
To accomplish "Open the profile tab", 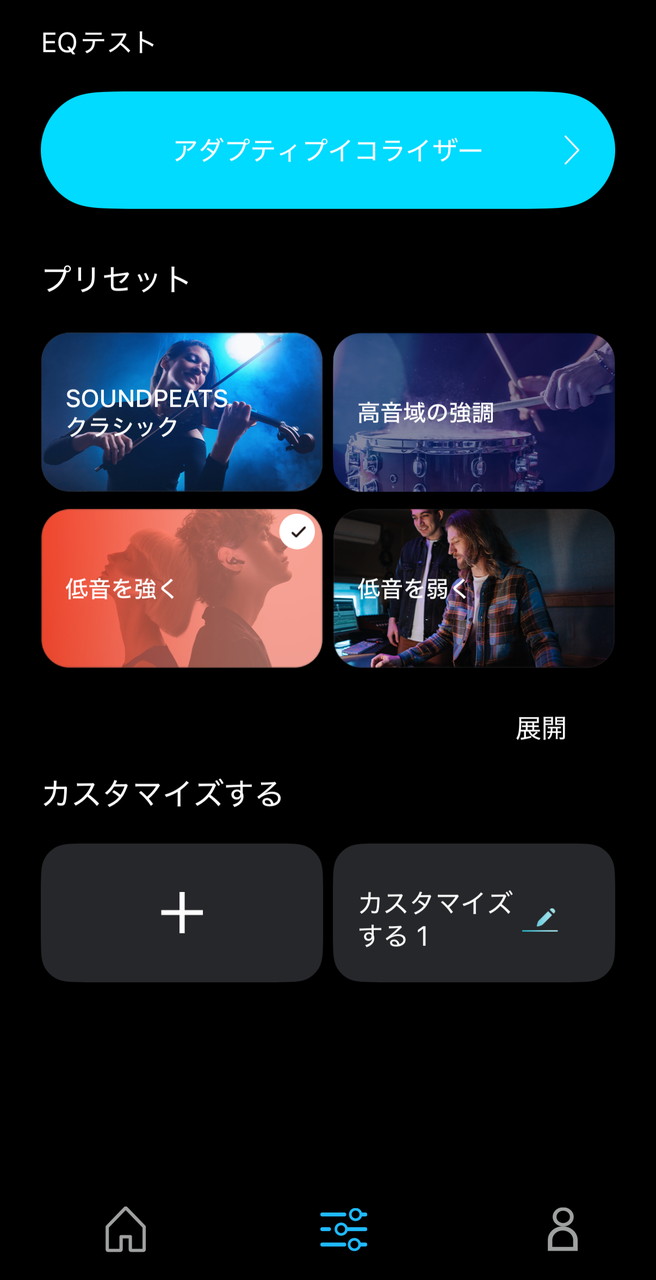I will (562, 1229).
